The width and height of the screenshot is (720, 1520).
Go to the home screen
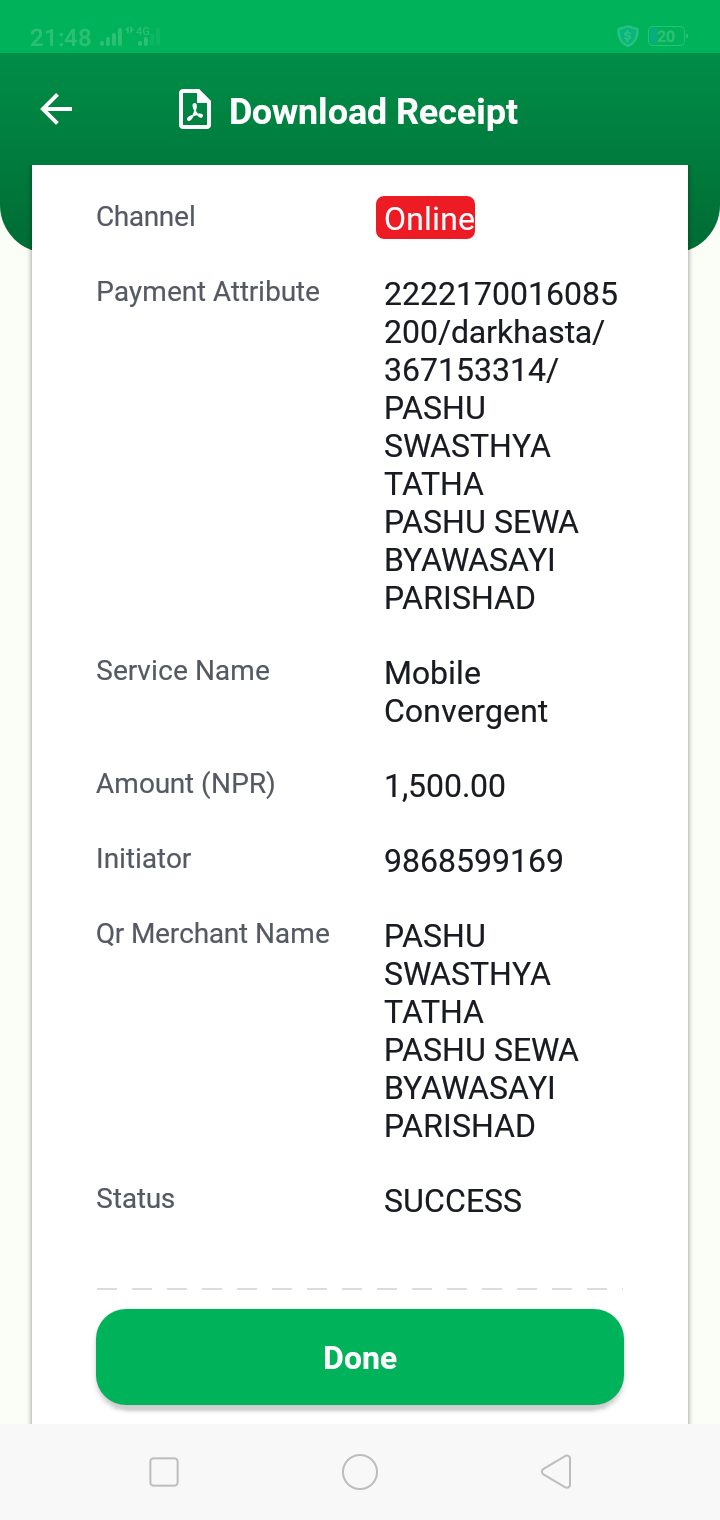pyautogui.click(x=360, y=1472)
